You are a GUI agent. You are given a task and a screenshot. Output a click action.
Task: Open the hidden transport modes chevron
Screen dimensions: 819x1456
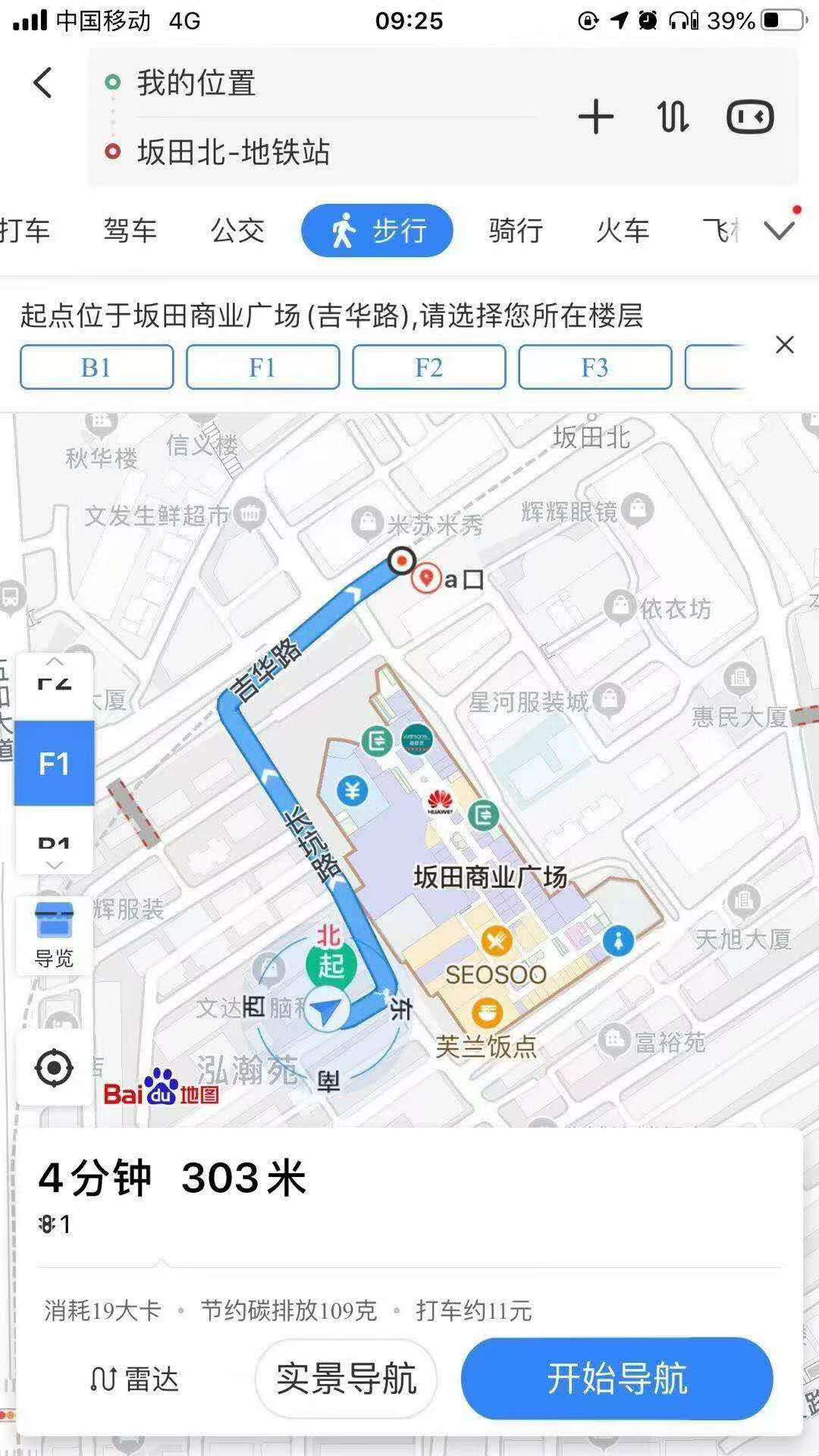coord(780,230)
